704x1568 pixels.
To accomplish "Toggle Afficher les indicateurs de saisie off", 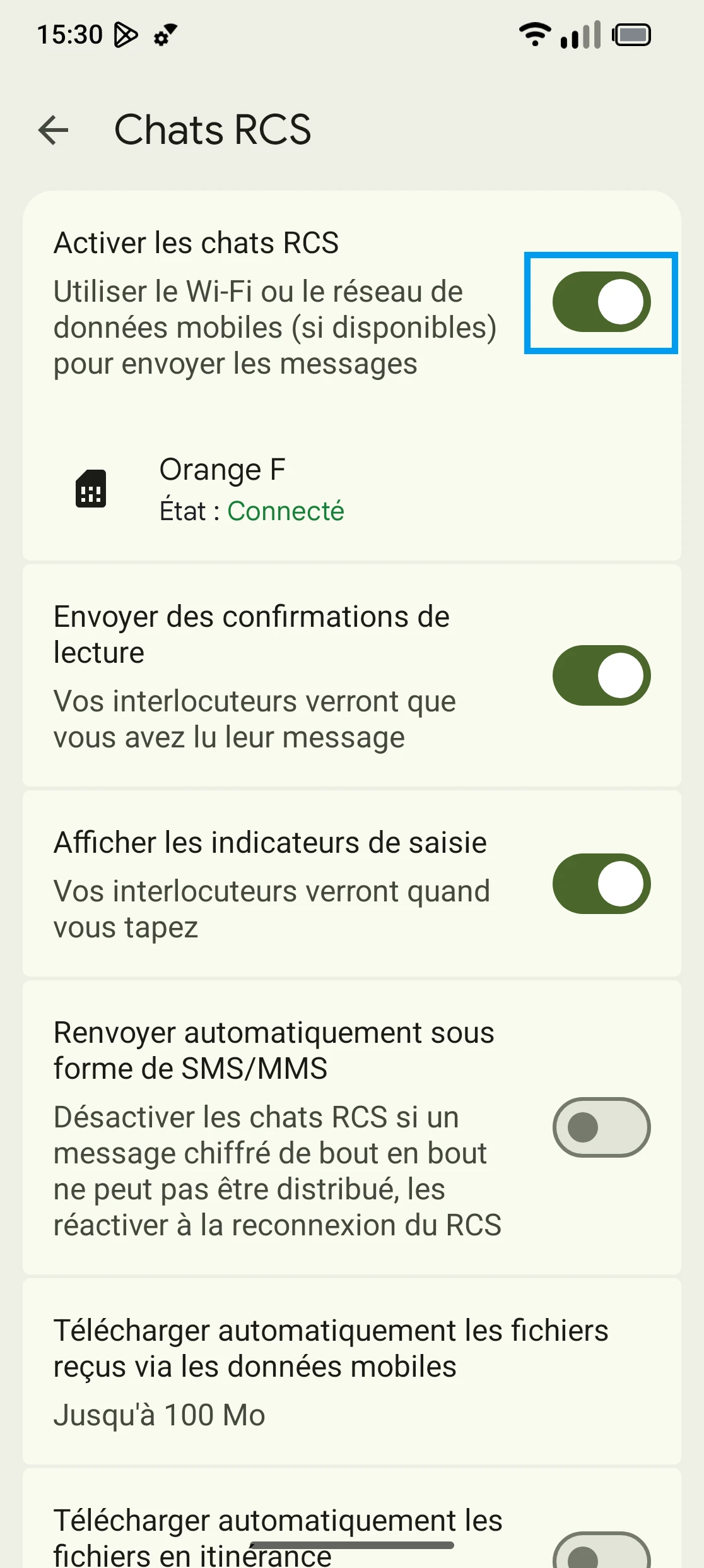I will [x=601, y=884].
